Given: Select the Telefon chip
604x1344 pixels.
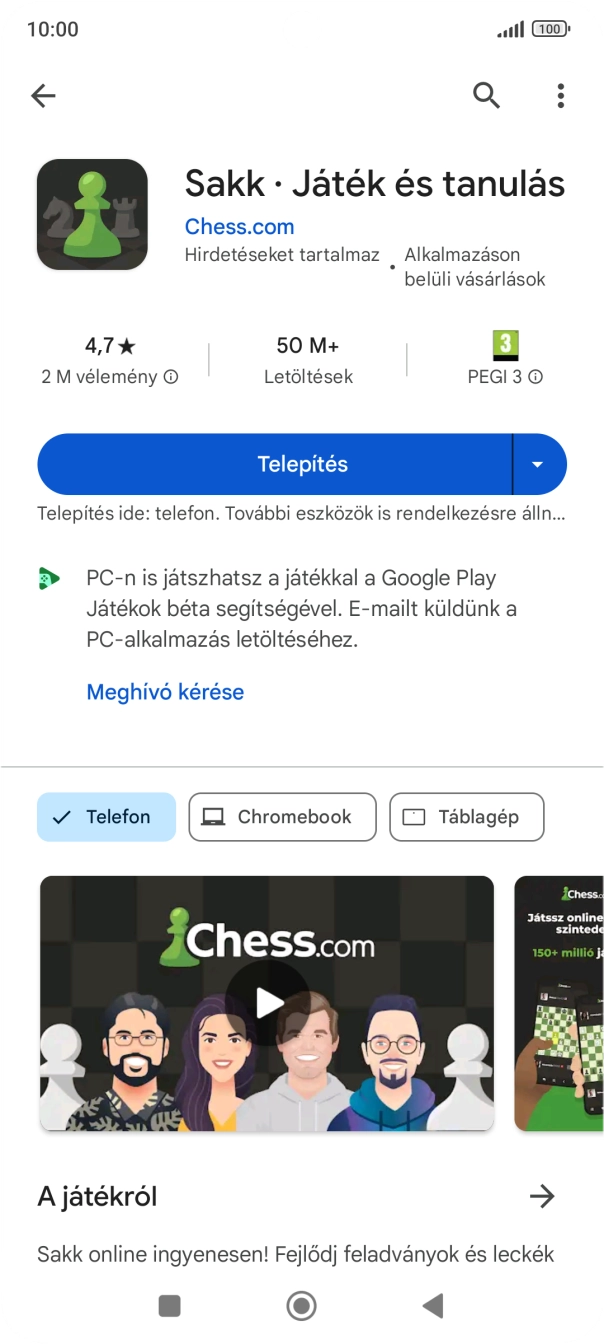Looking at the screenshot, I should [106, 817].
